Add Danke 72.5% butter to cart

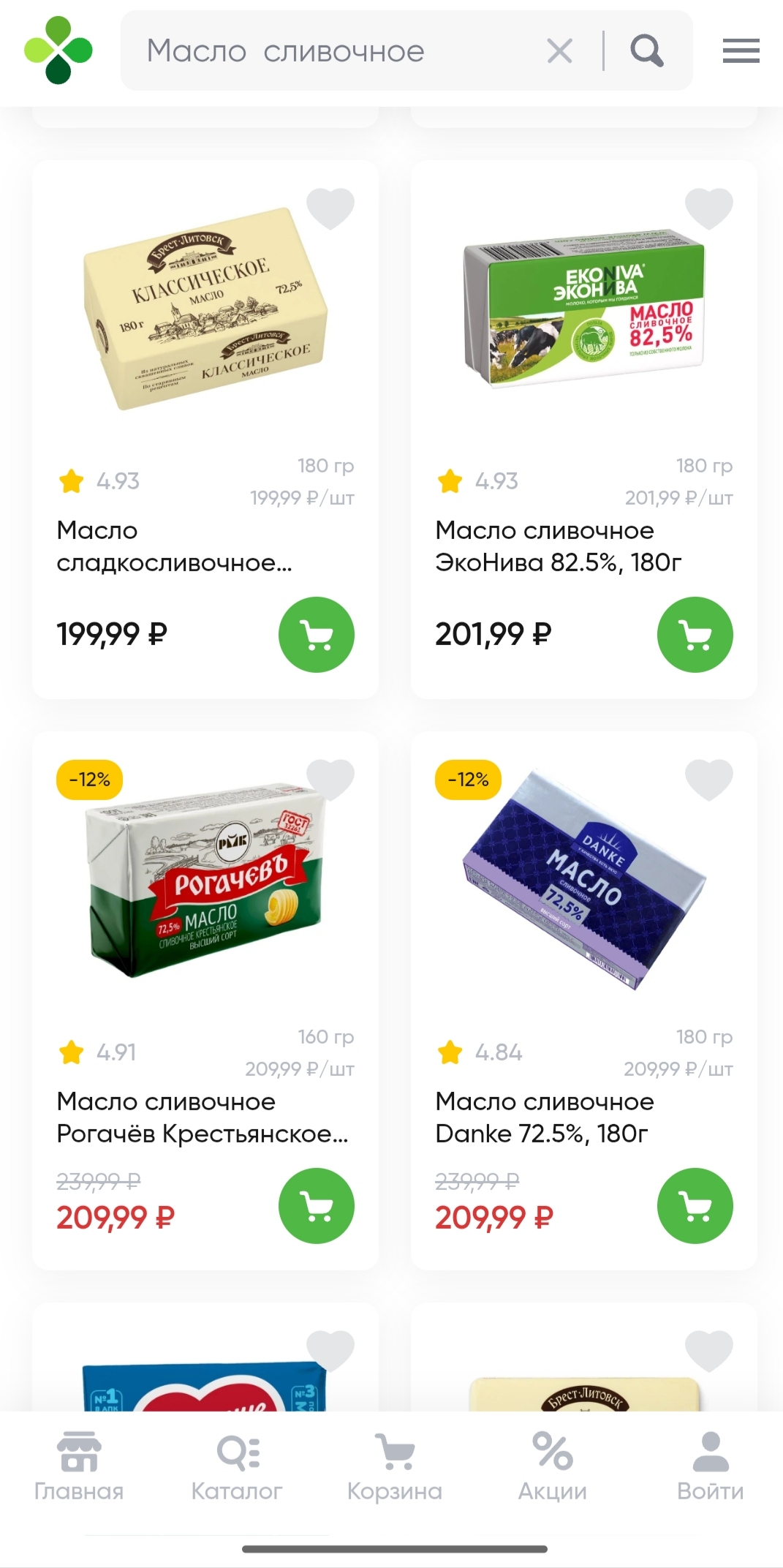pos(695,1205)
